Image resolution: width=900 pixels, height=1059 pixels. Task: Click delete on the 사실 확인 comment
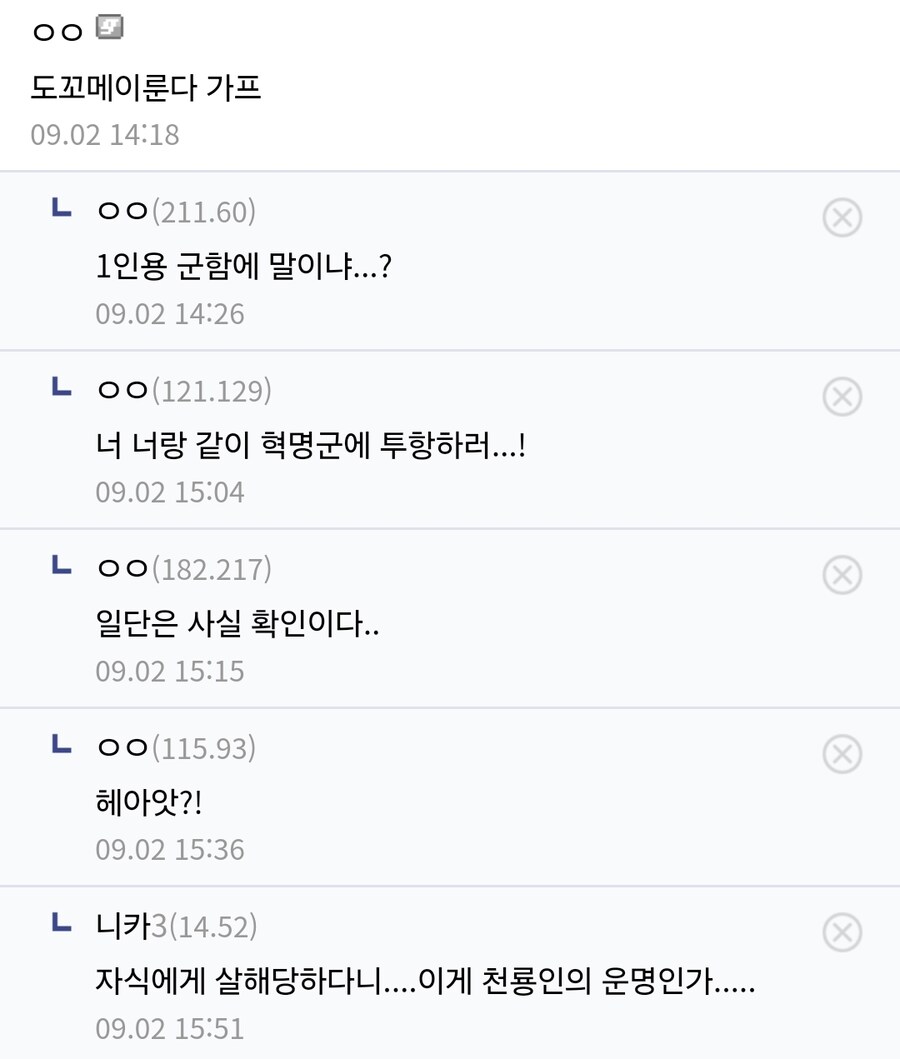click(842, 576)
